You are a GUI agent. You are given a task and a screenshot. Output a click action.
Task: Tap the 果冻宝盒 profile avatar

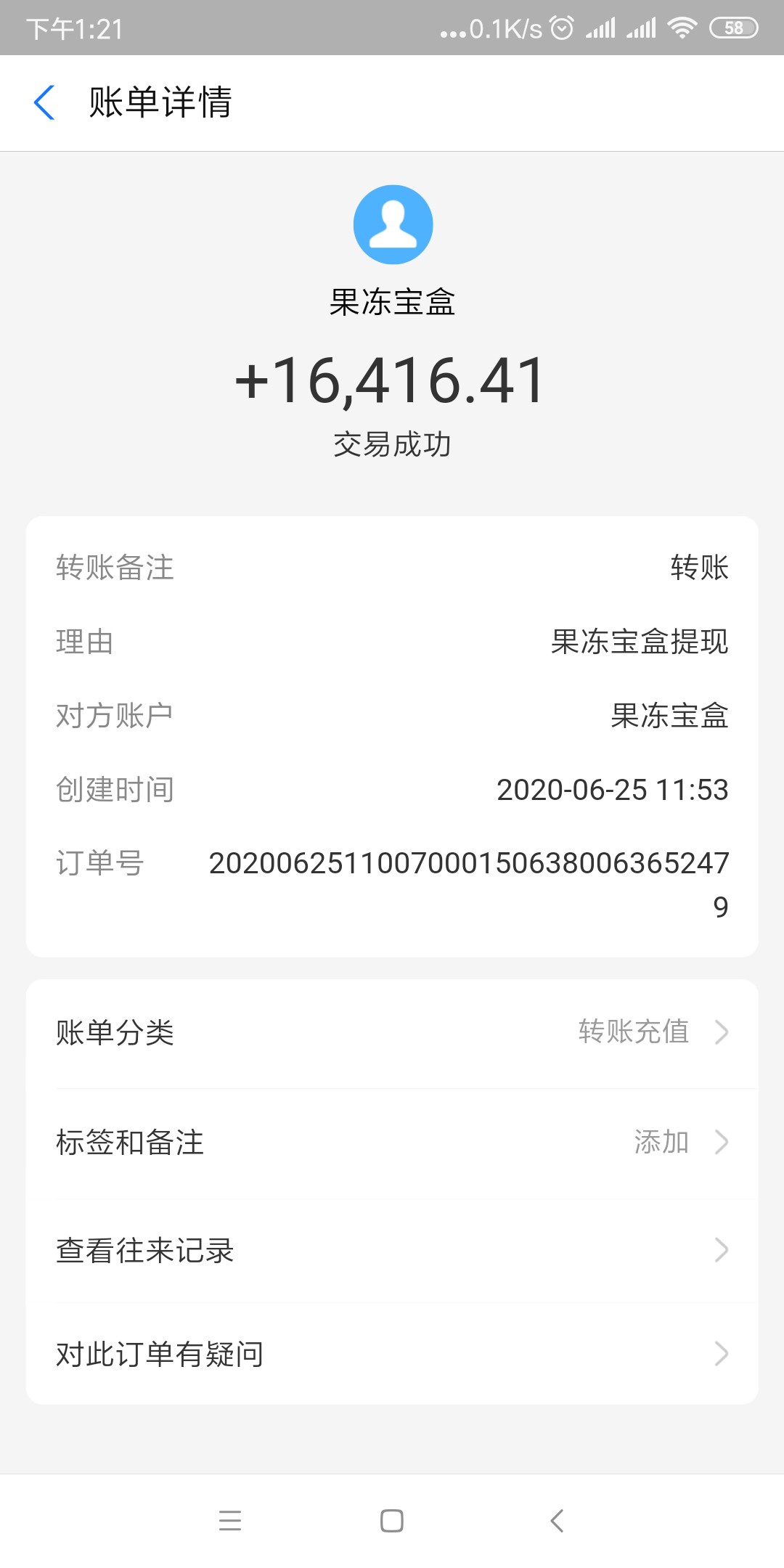tap(393, 224)
